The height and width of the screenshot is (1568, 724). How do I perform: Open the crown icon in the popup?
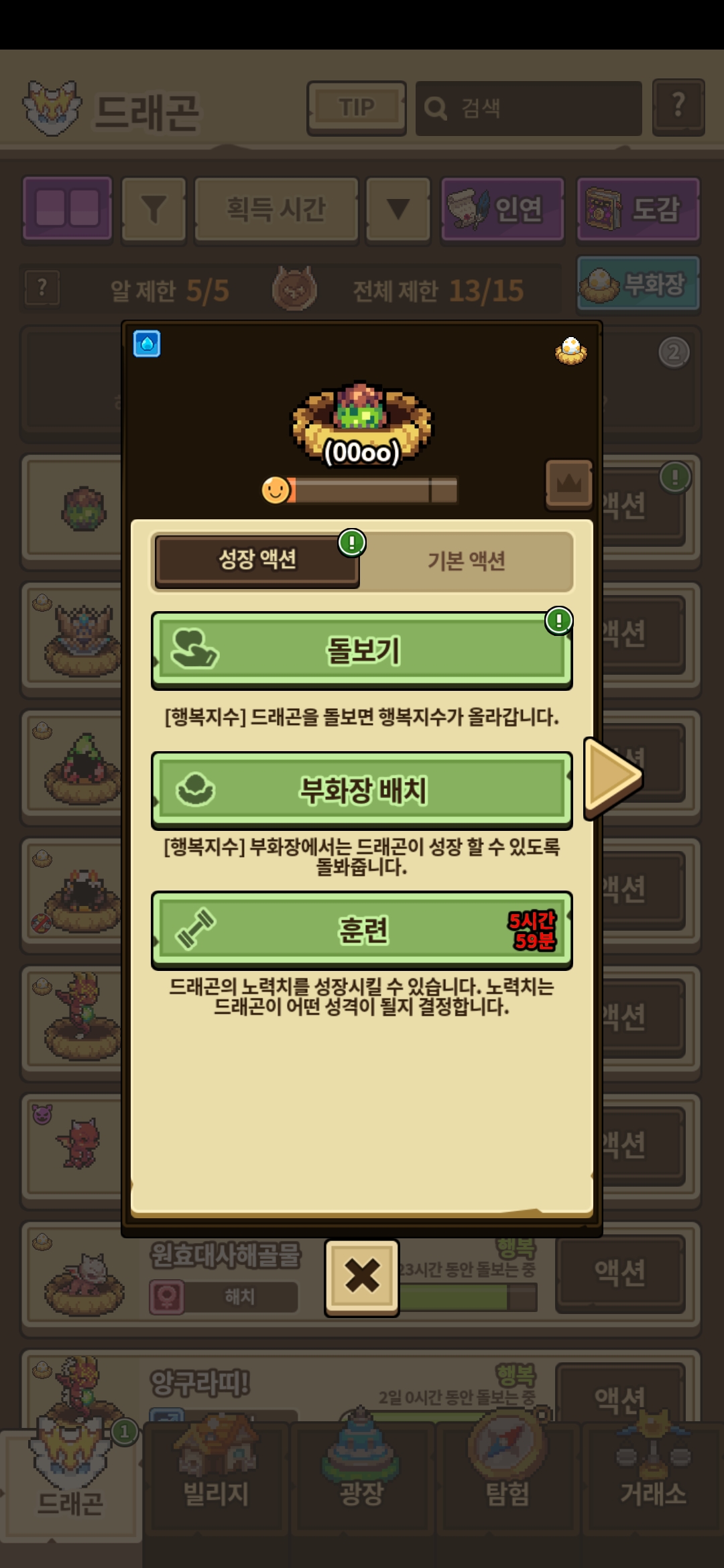(568, 484)
